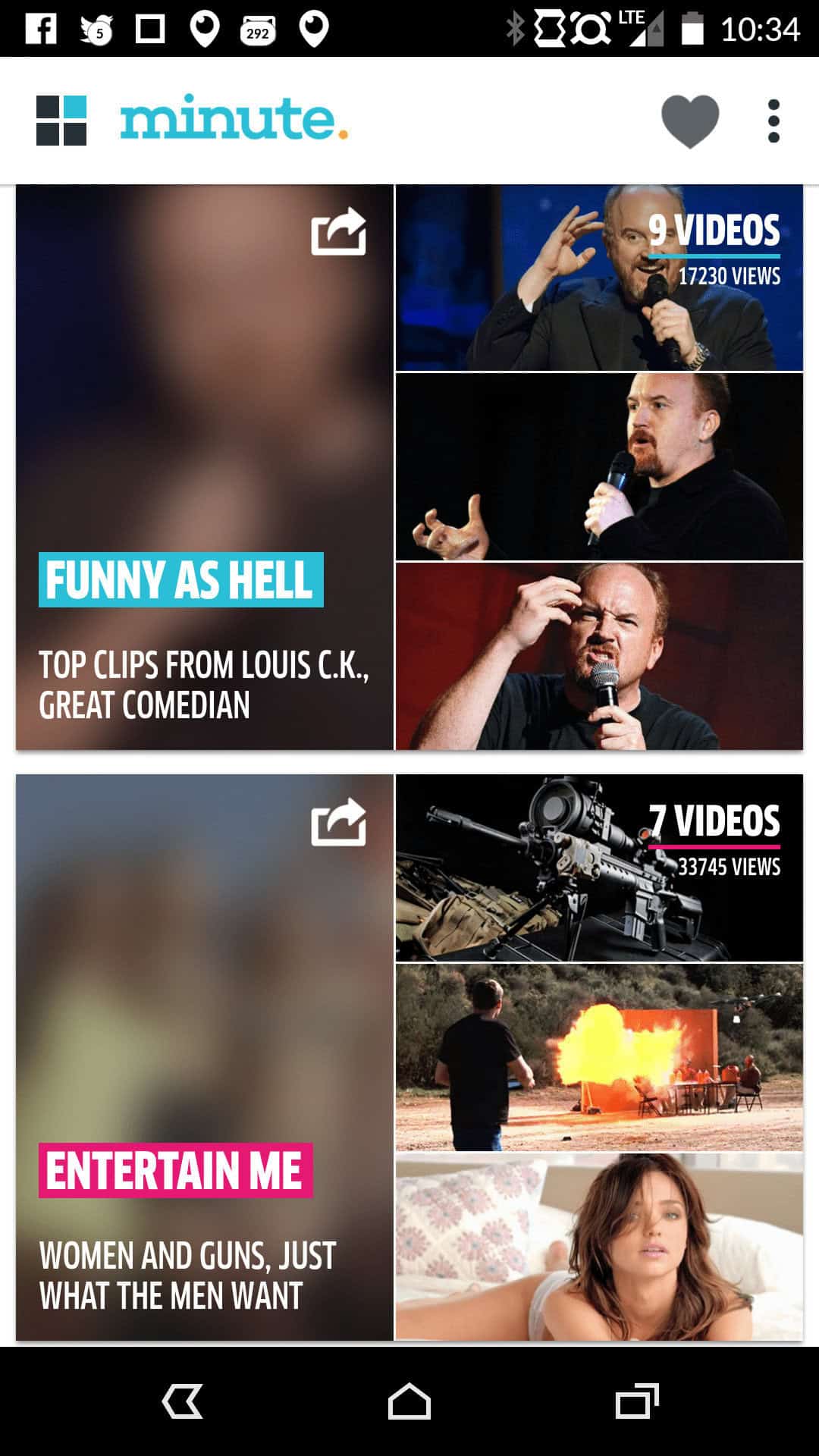Open the overflow menu
This screenshot has width=819, height=1456.
773,121
